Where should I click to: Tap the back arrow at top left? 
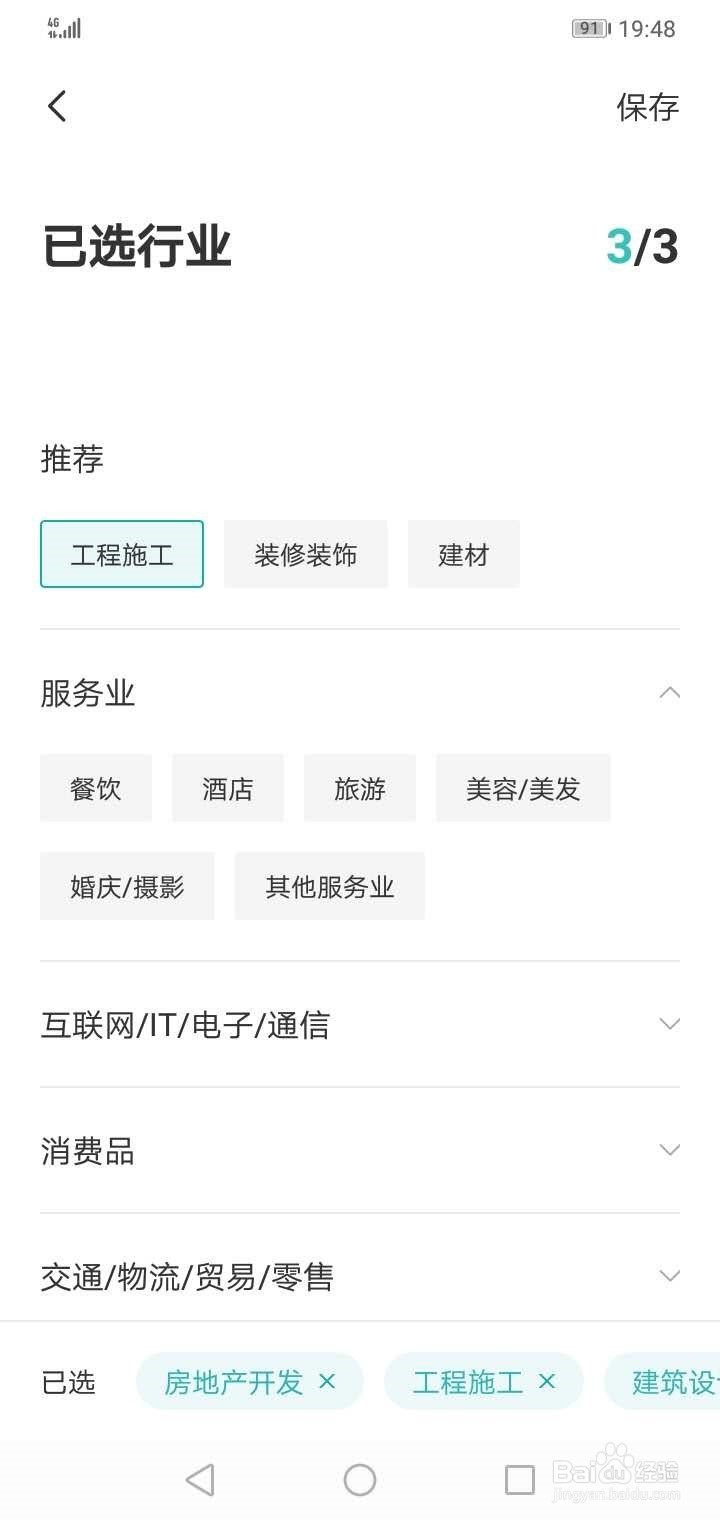coord(56,105)
